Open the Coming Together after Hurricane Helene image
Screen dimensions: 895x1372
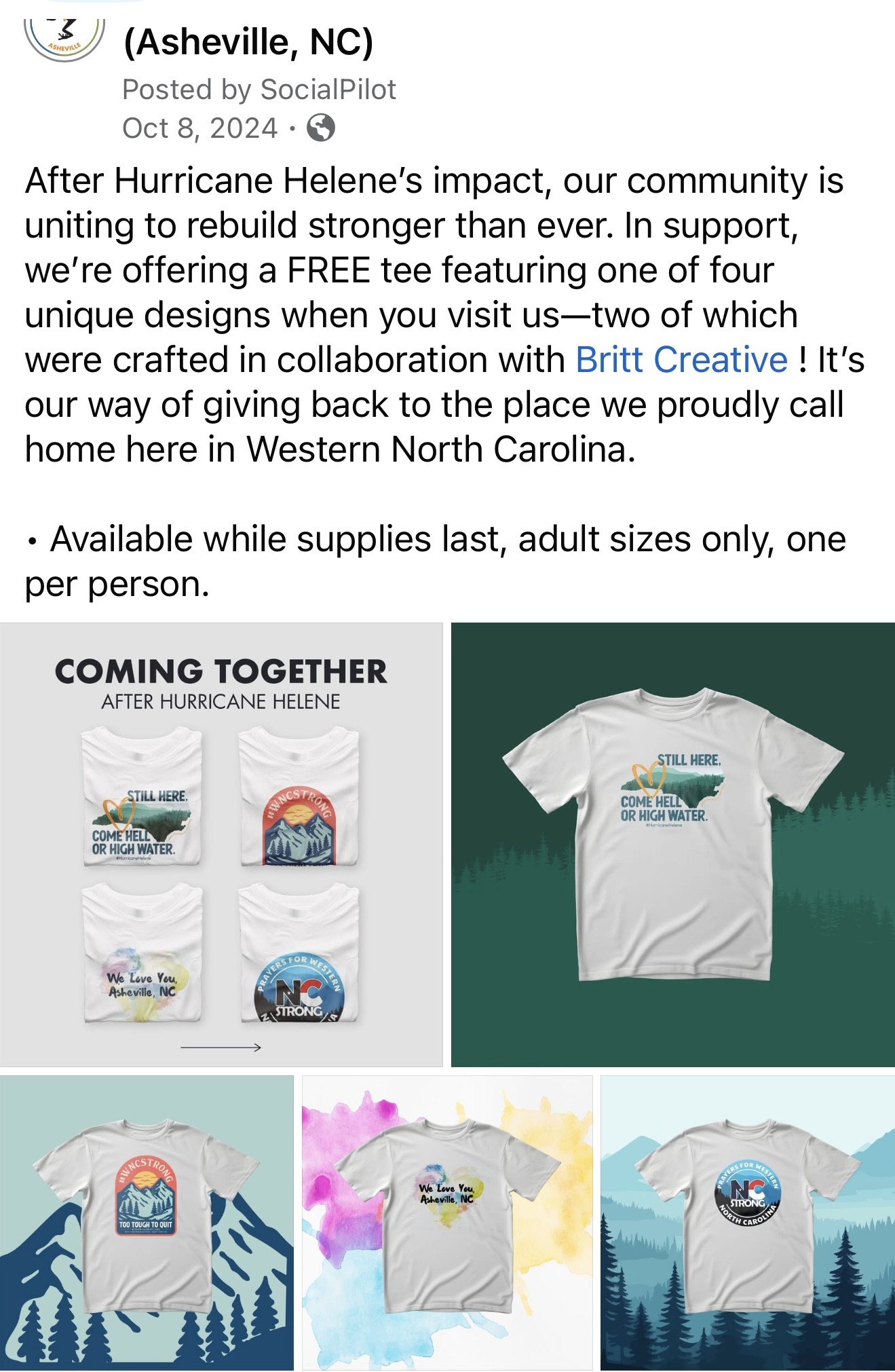pos(221,844)
